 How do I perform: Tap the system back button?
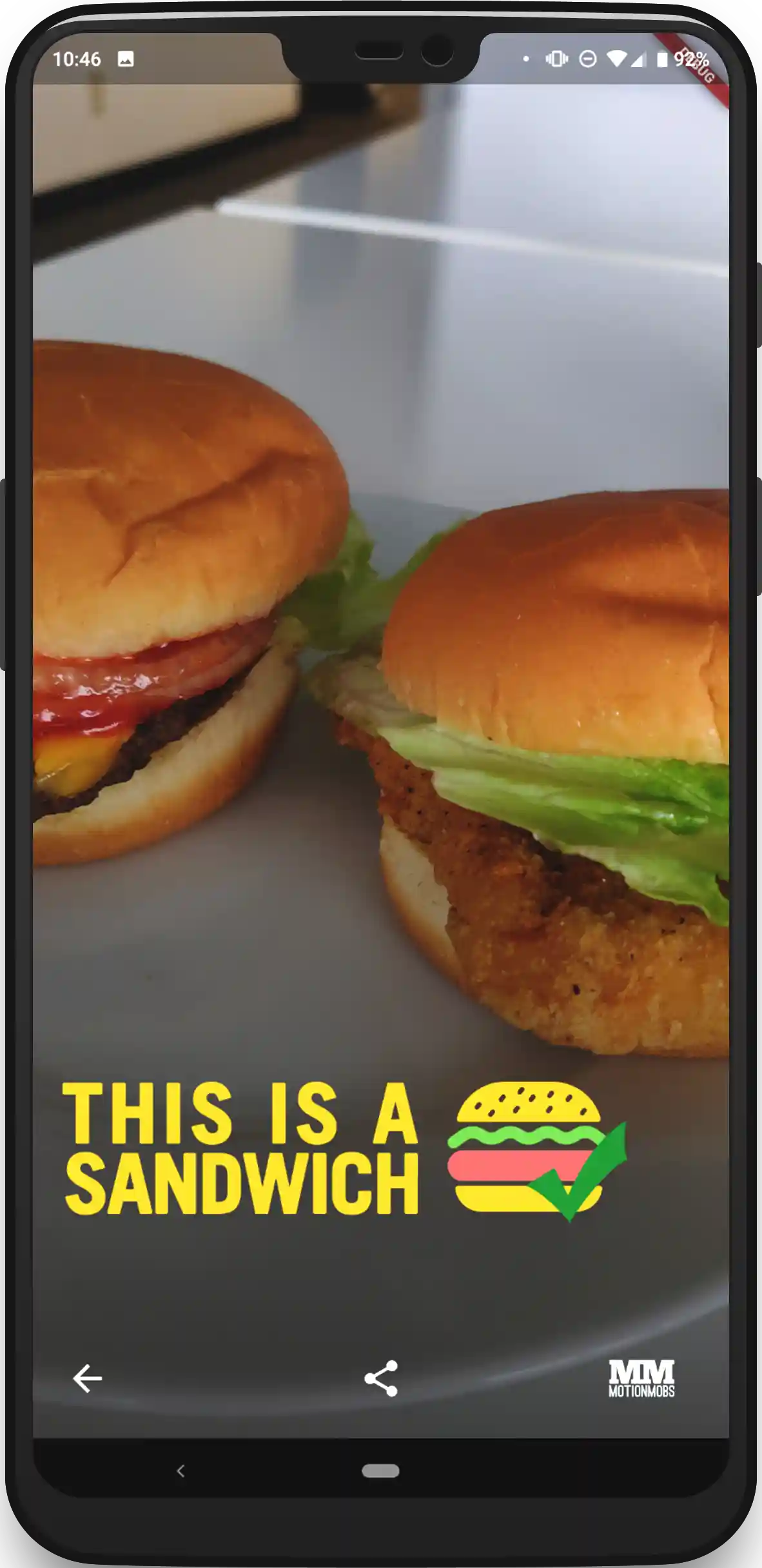tap(181, 1471)
